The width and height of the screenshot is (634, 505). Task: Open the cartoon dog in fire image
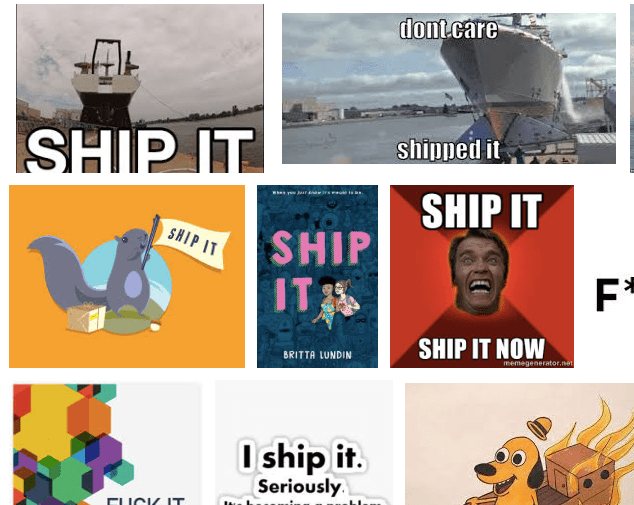pyautogui.click(x=519, y=444)
